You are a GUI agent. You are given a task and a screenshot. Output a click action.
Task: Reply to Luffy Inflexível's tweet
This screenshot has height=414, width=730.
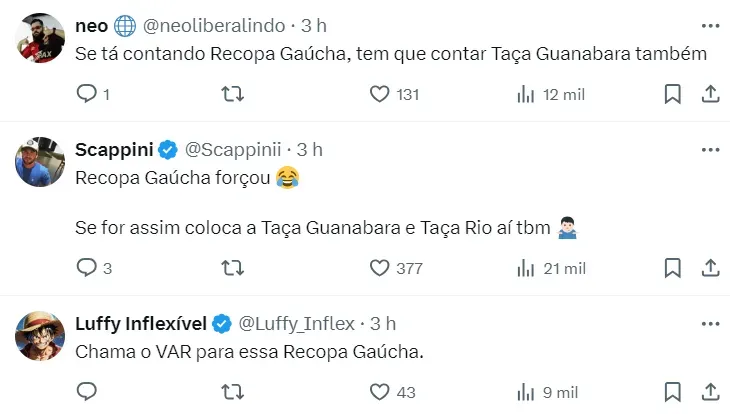pos(87,391)
